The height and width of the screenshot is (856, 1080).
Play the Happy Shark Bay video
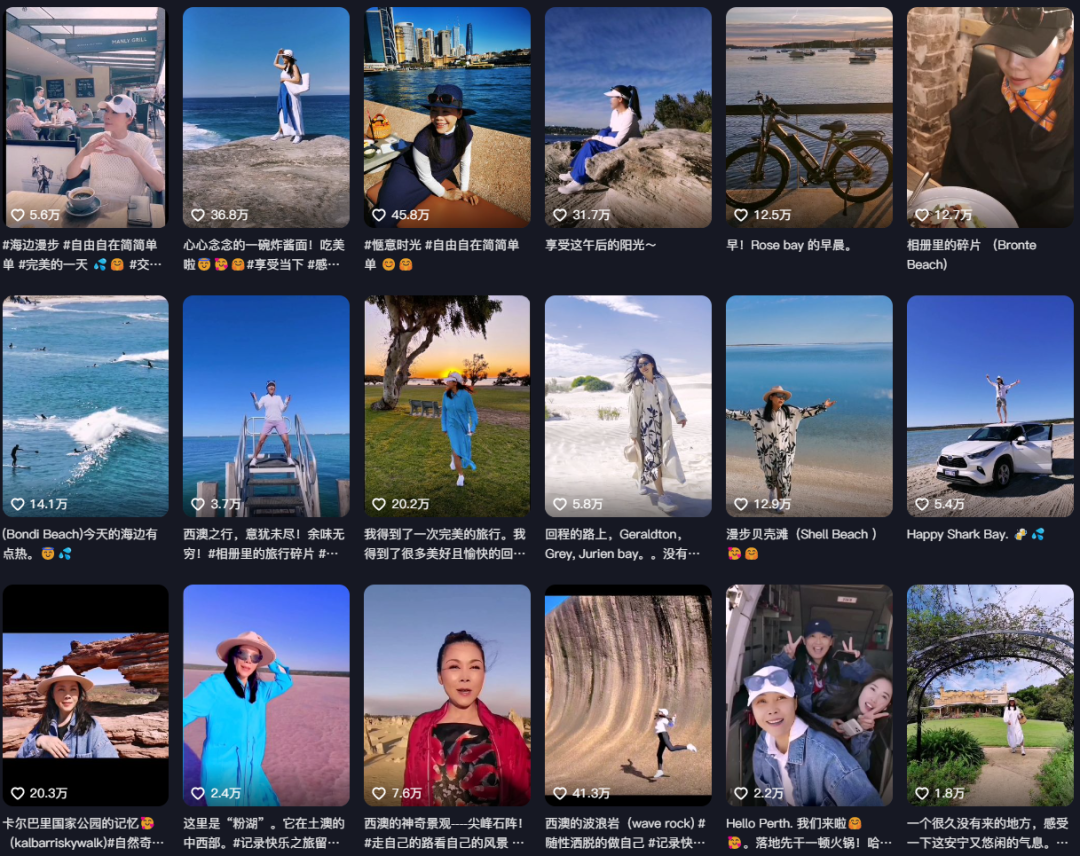tap(990, 406)
